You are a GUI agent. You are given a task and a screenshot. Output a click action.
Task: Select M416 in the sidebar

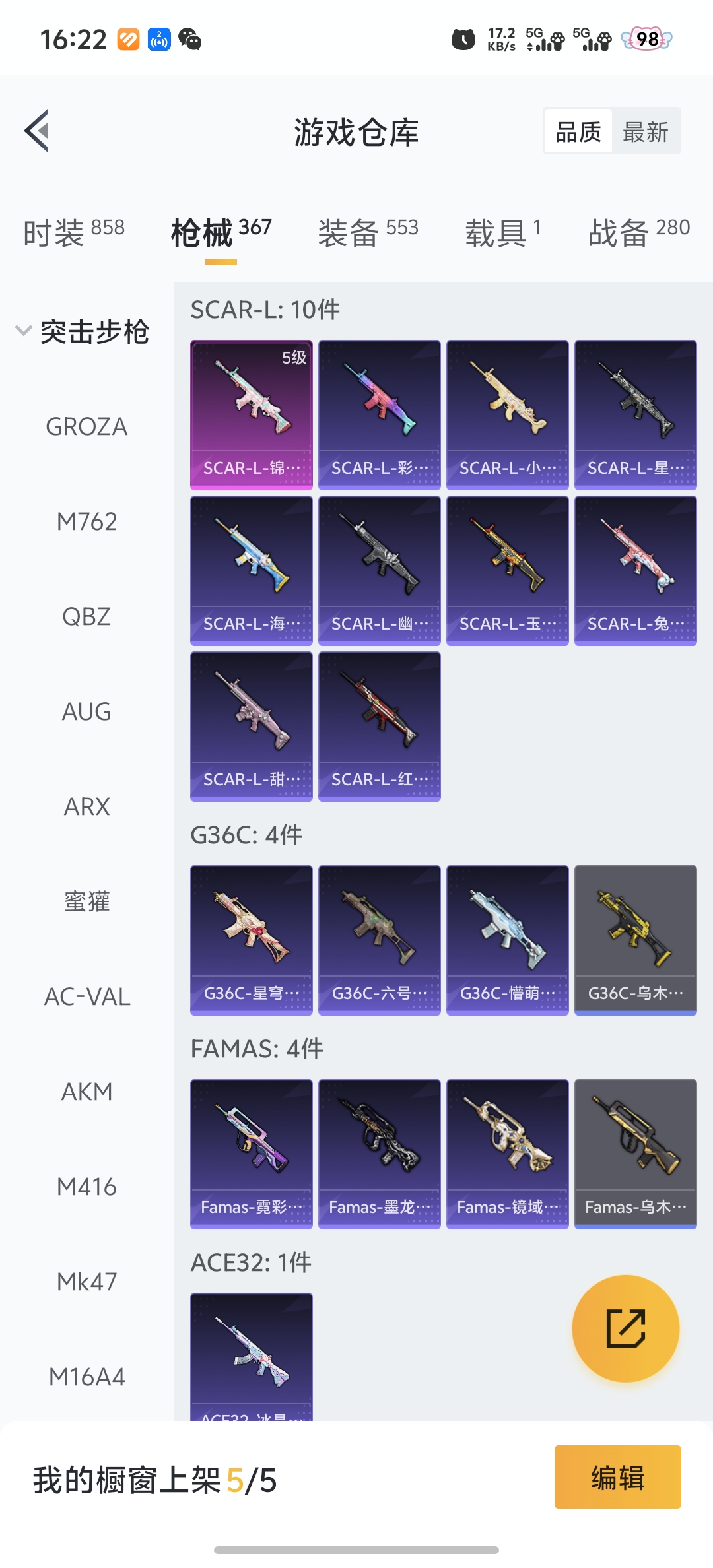click(x=86, y=1187)
